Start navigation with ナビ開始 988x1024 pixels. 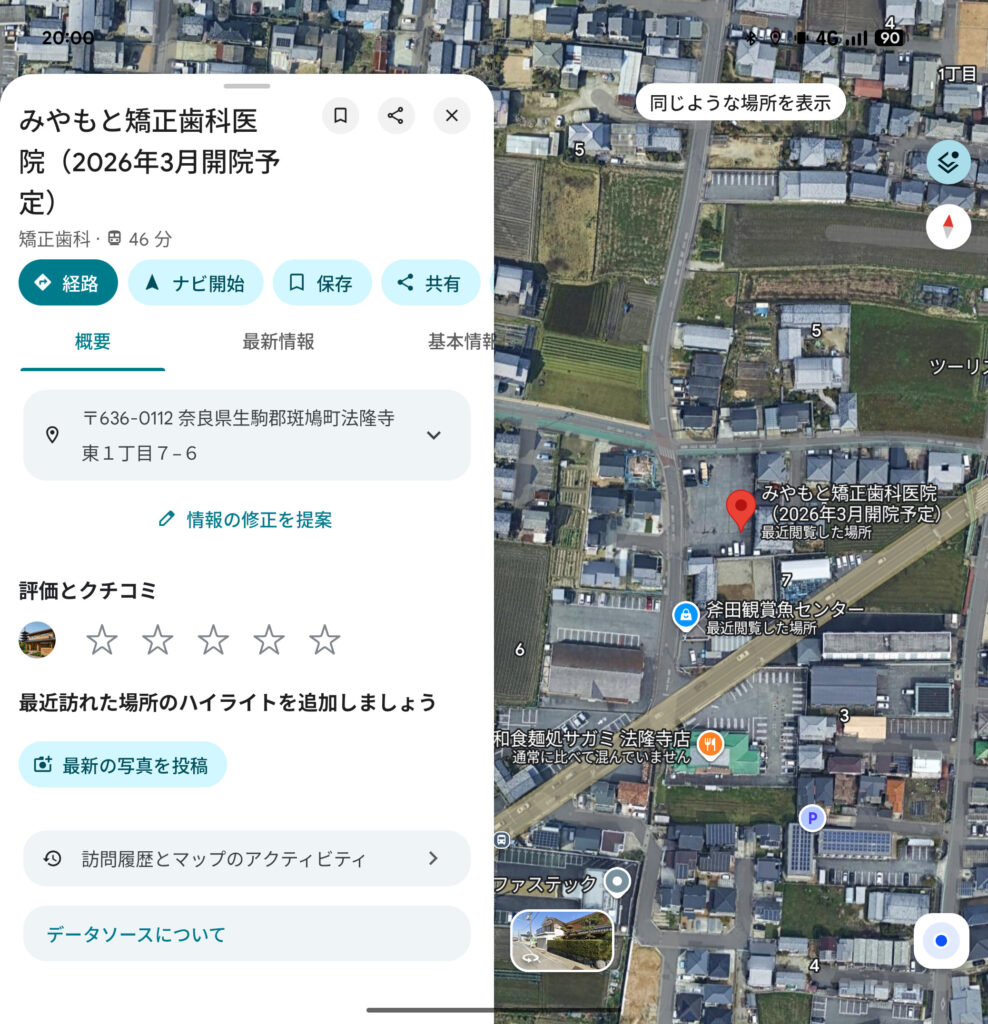coord(196,283)
